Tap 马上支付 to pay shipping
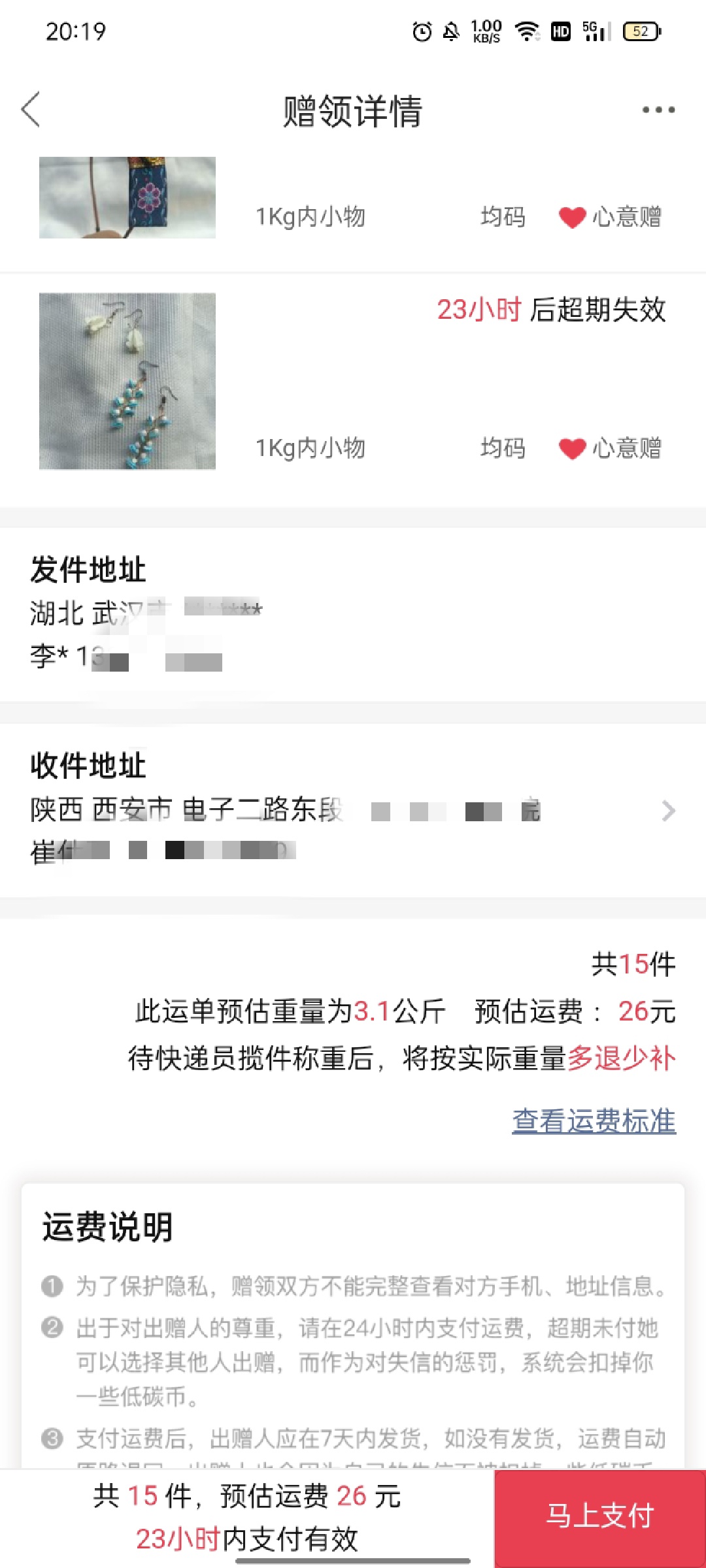 (600, 1517)
